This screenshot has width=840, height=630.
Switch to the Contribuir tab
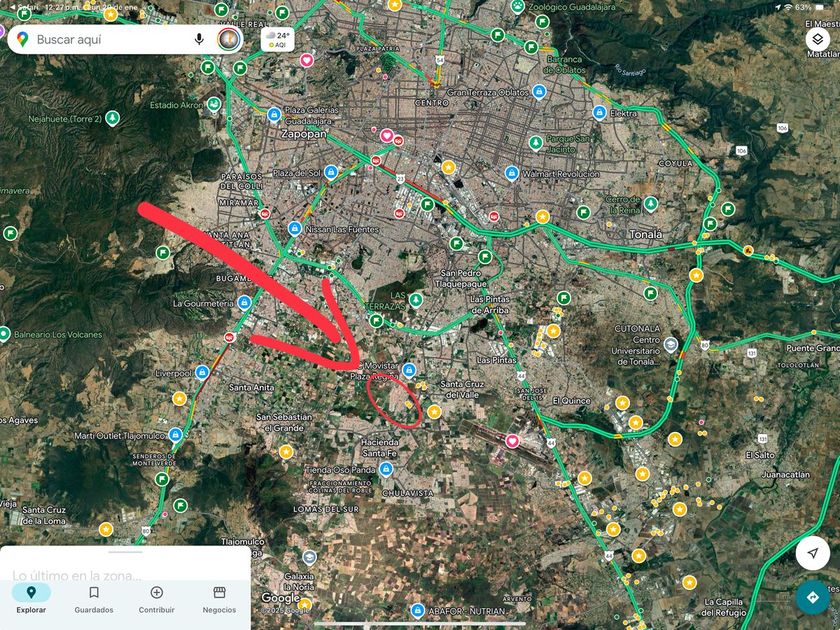coord(156,599)
